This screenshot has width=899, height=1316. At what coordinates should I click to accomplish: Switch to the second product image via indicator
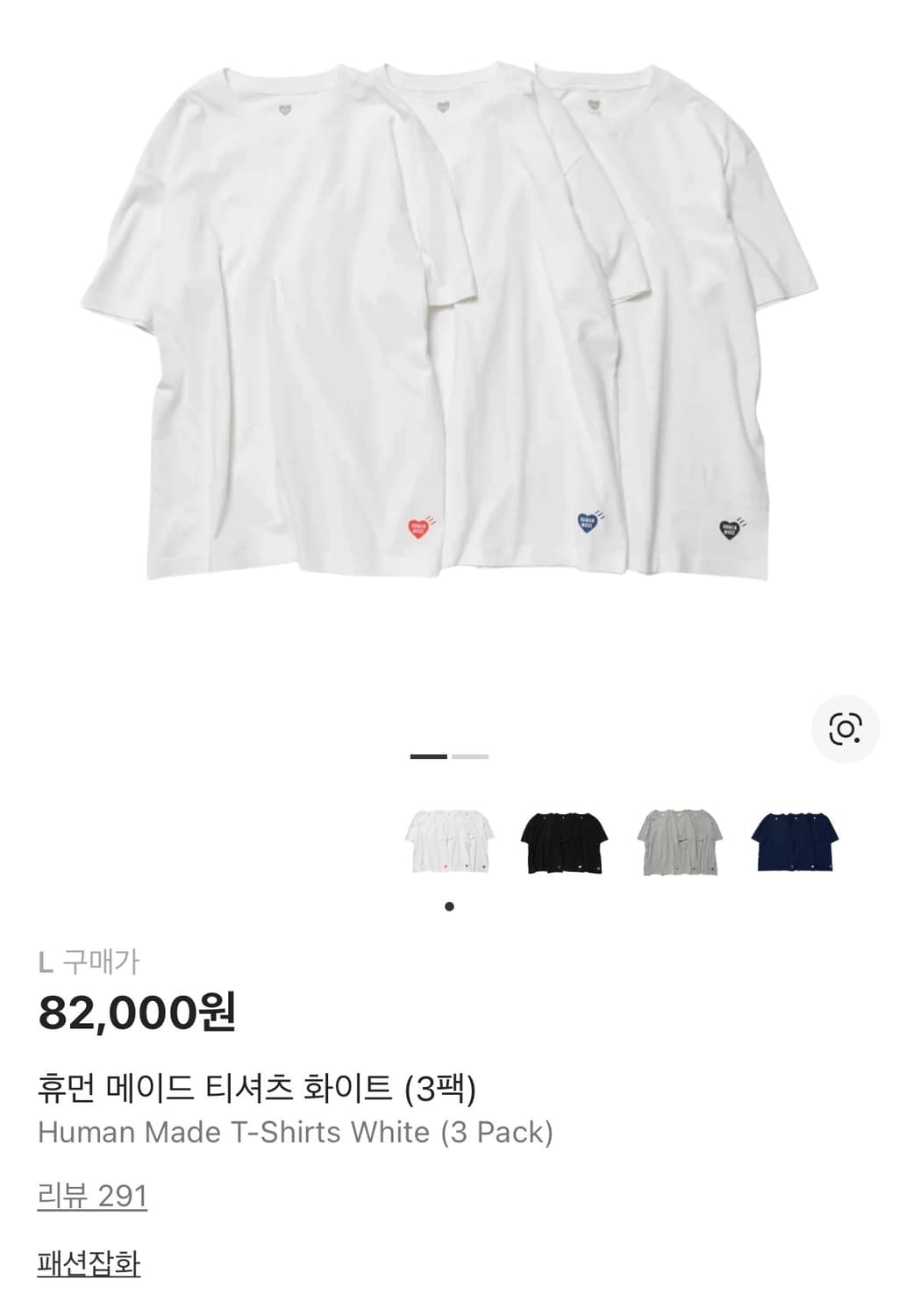point(470,755)
